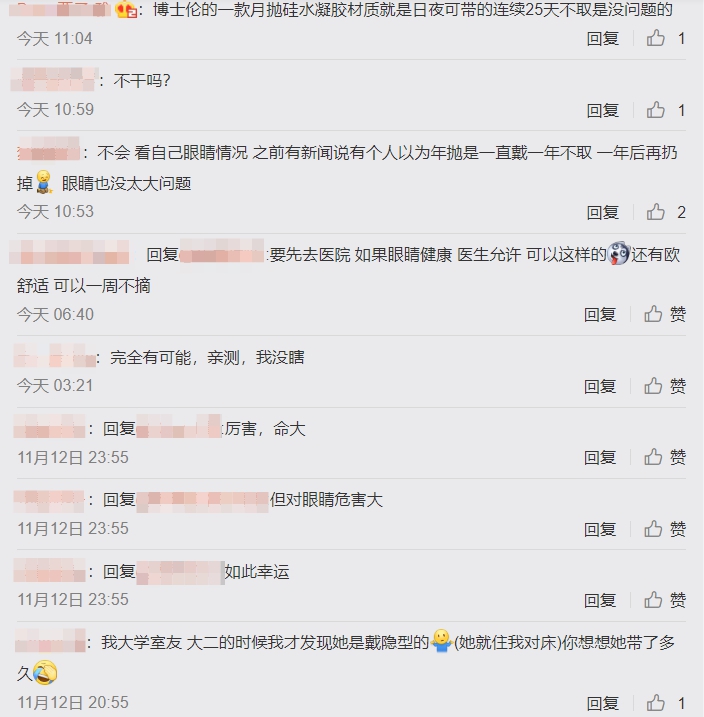This screenshot has height=717, width=704.
Task: Reply to the 今天 11:04 comment
Action: coord(602,39)
